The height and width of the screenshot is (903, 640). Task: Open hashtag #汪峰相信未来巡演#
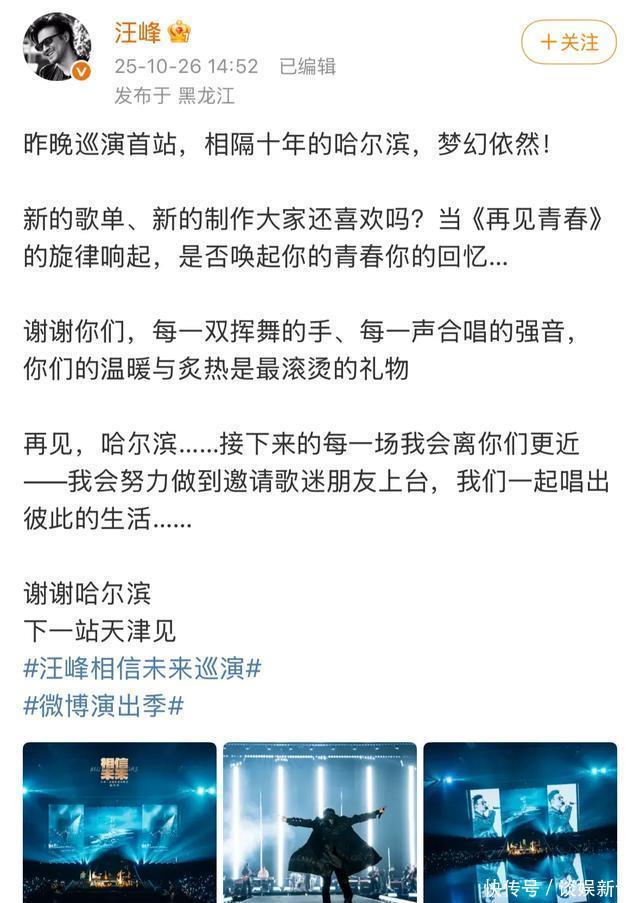142,668
